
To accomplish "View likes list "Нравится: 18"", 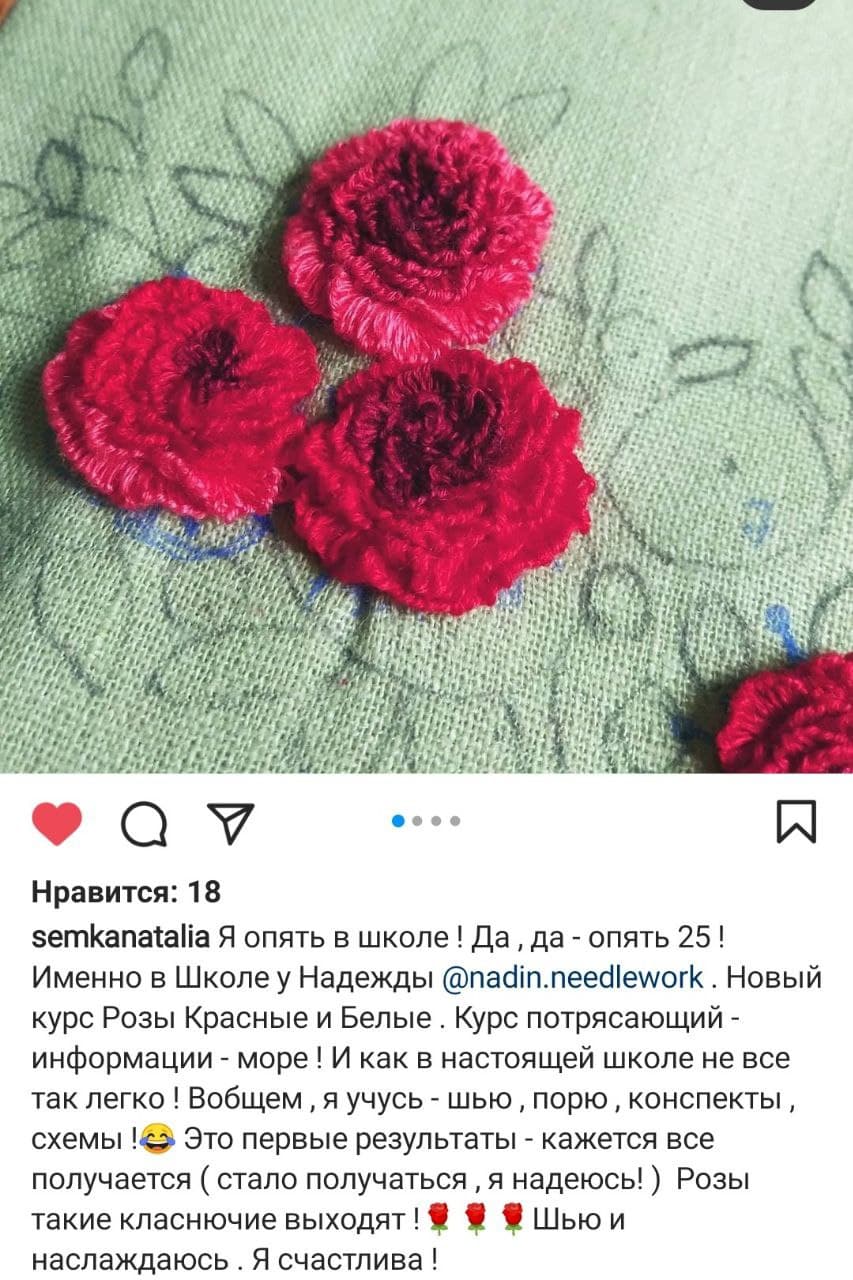I will pyautogui.click(x=126, y=890).
